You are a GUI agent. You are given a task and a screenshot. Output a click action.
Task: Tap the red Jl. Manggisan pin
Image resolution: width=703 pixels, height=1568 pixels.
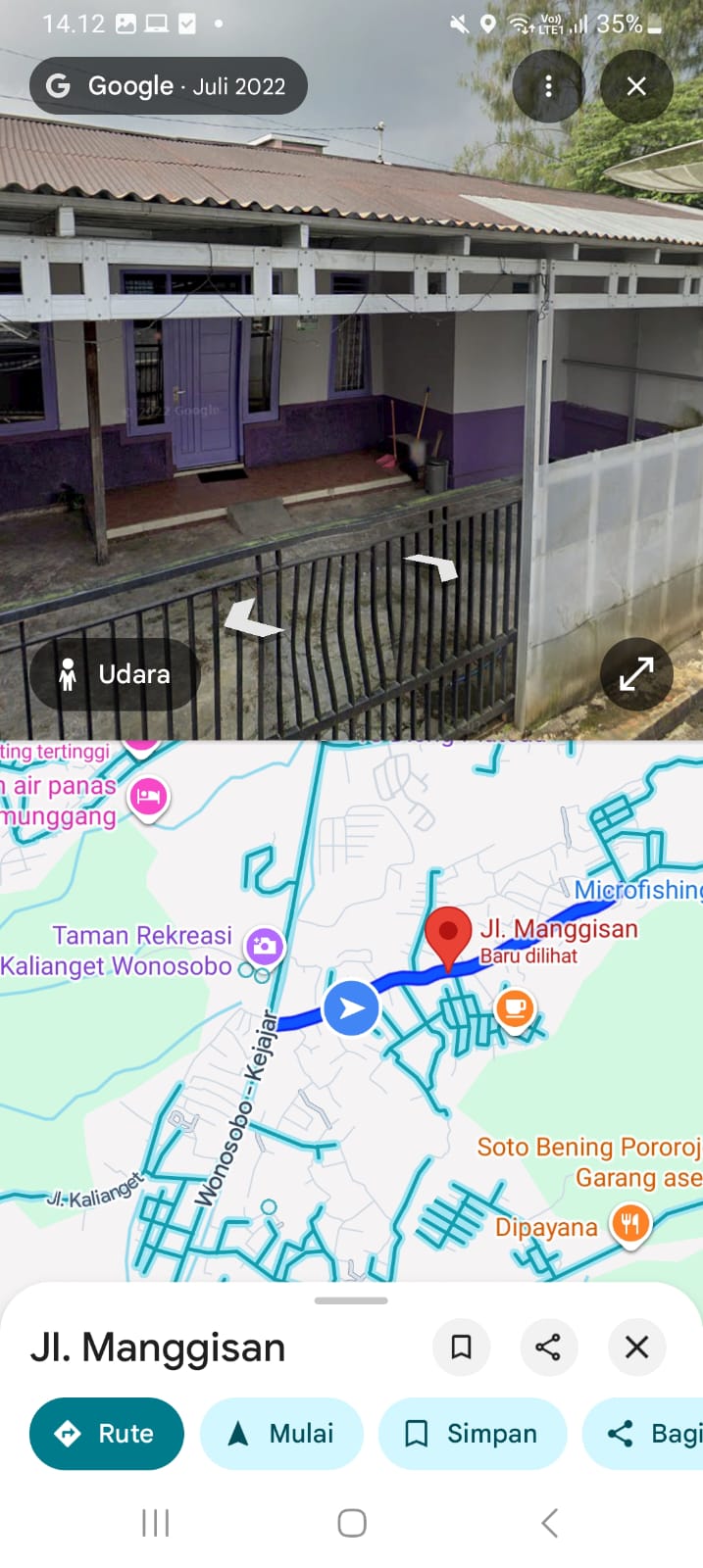449,935
